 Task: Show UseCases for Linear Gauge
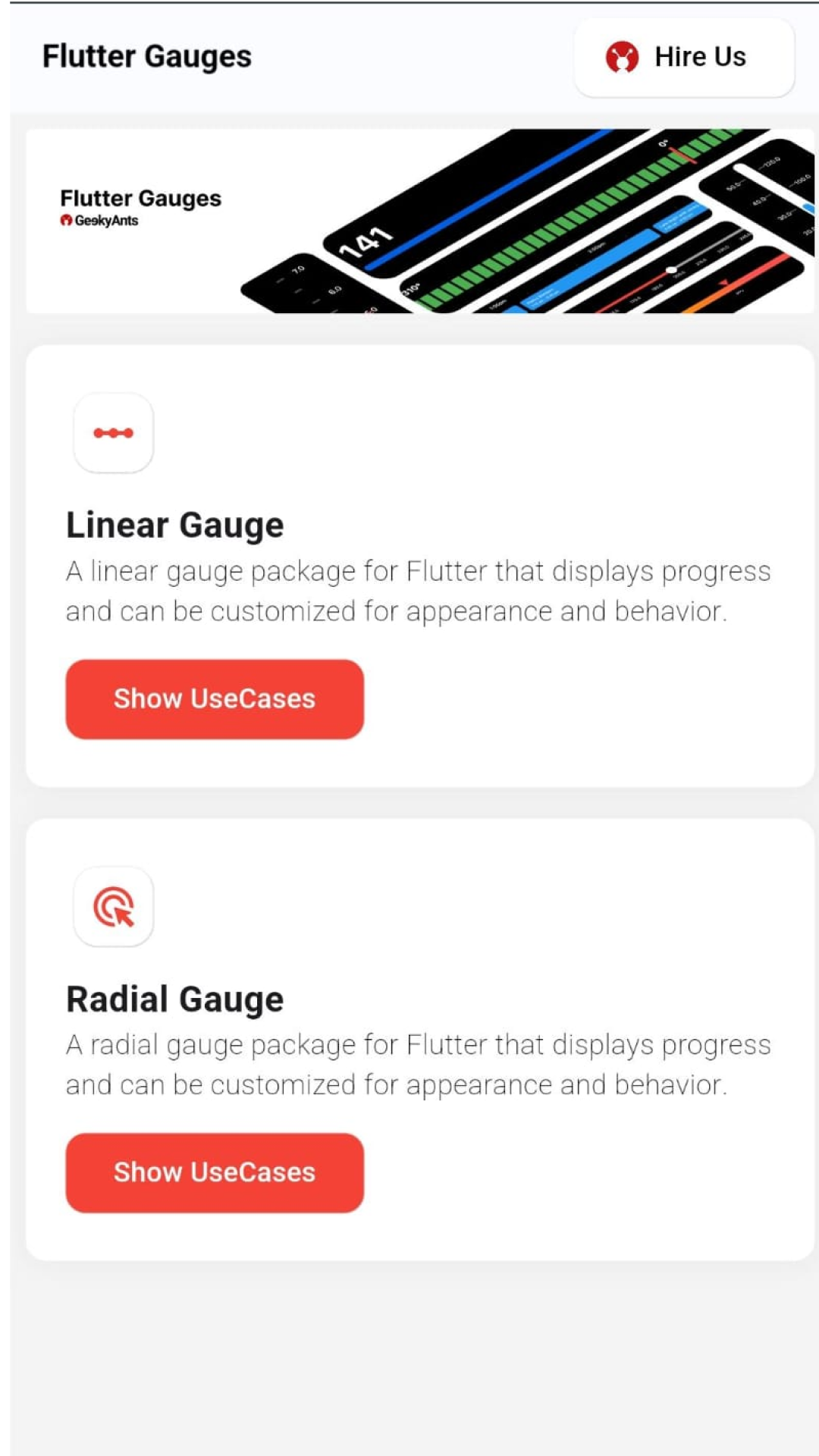215,698
